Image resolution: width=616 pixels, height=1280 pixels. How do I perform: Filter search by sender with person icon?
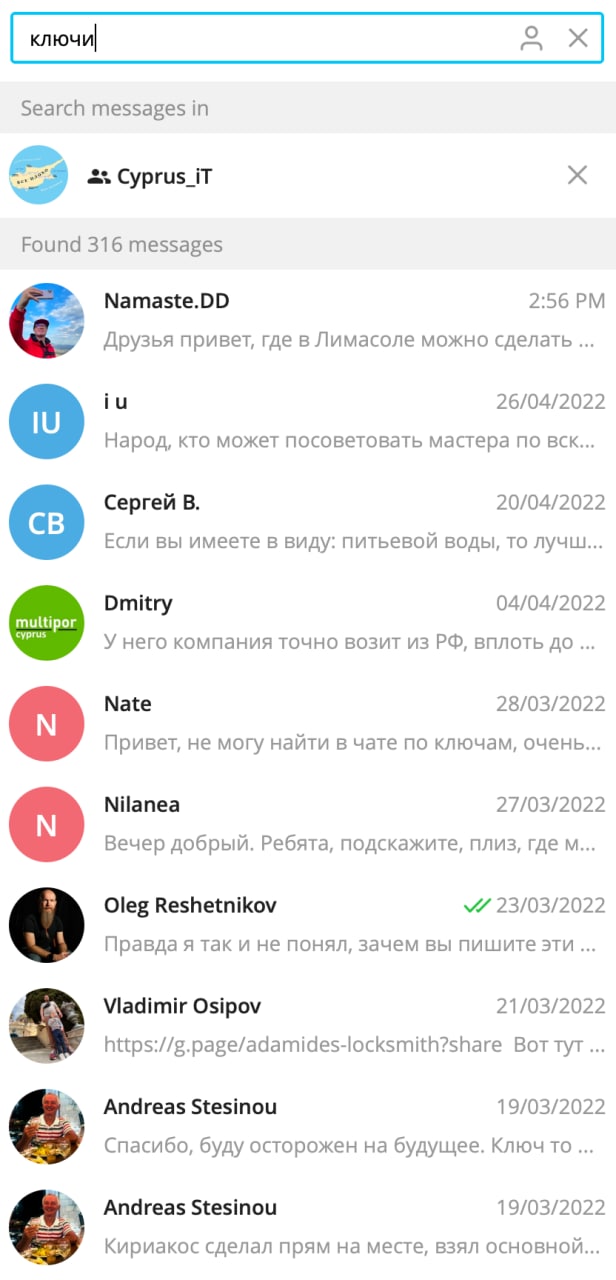coord(531,39)
